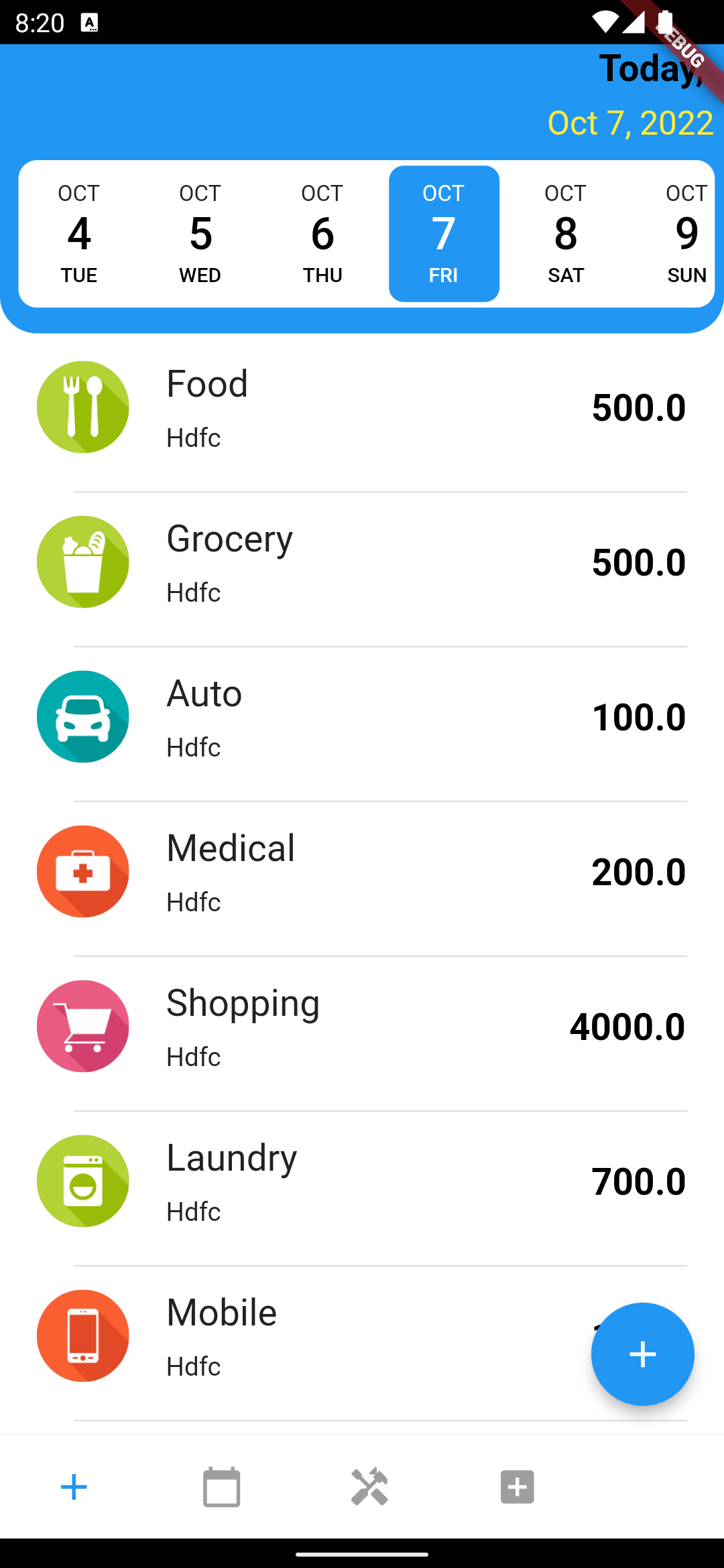
Task: Open the Grocery expense entry
Action: (362, 562)
